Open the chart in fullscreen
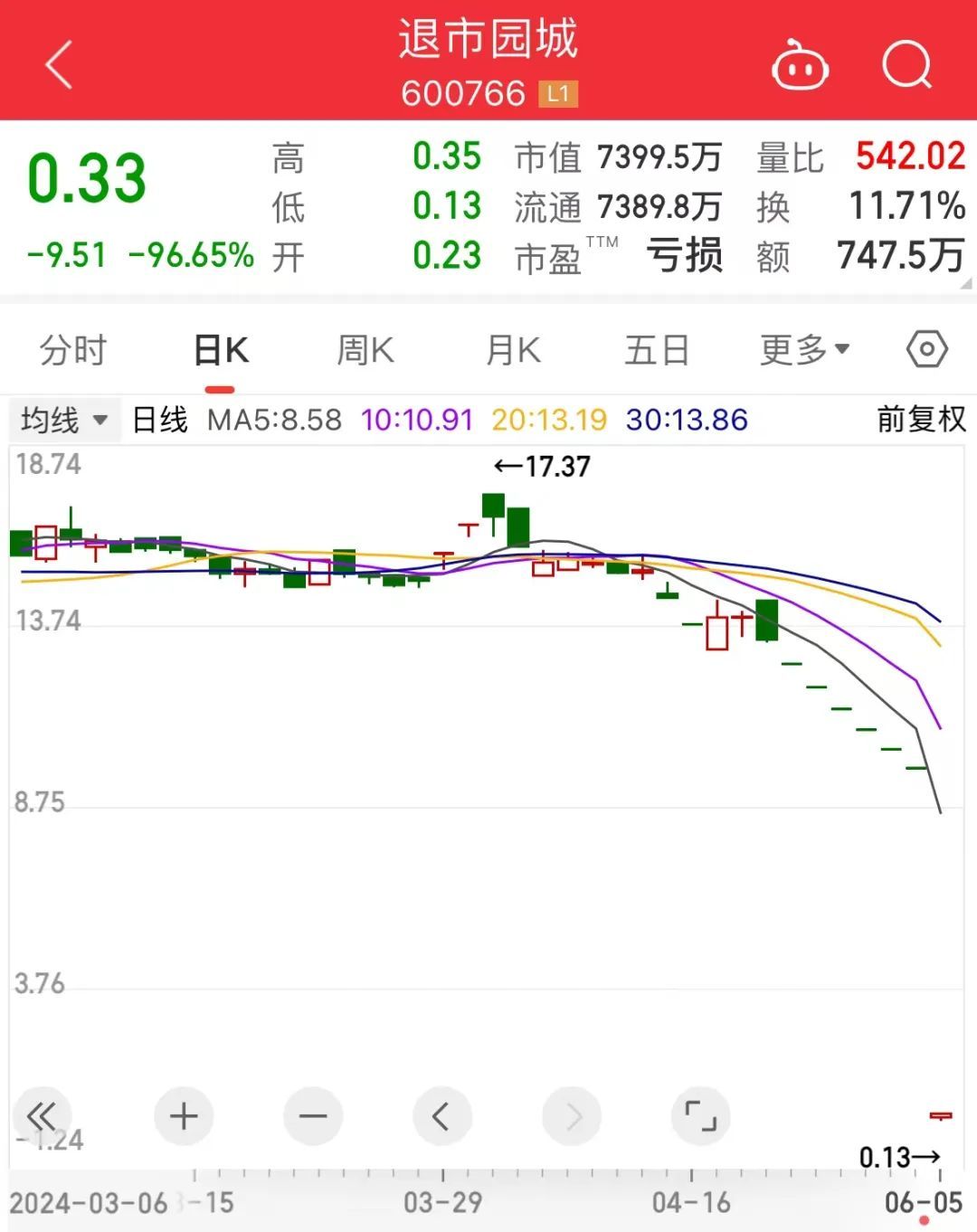 tap(700, 1116)
